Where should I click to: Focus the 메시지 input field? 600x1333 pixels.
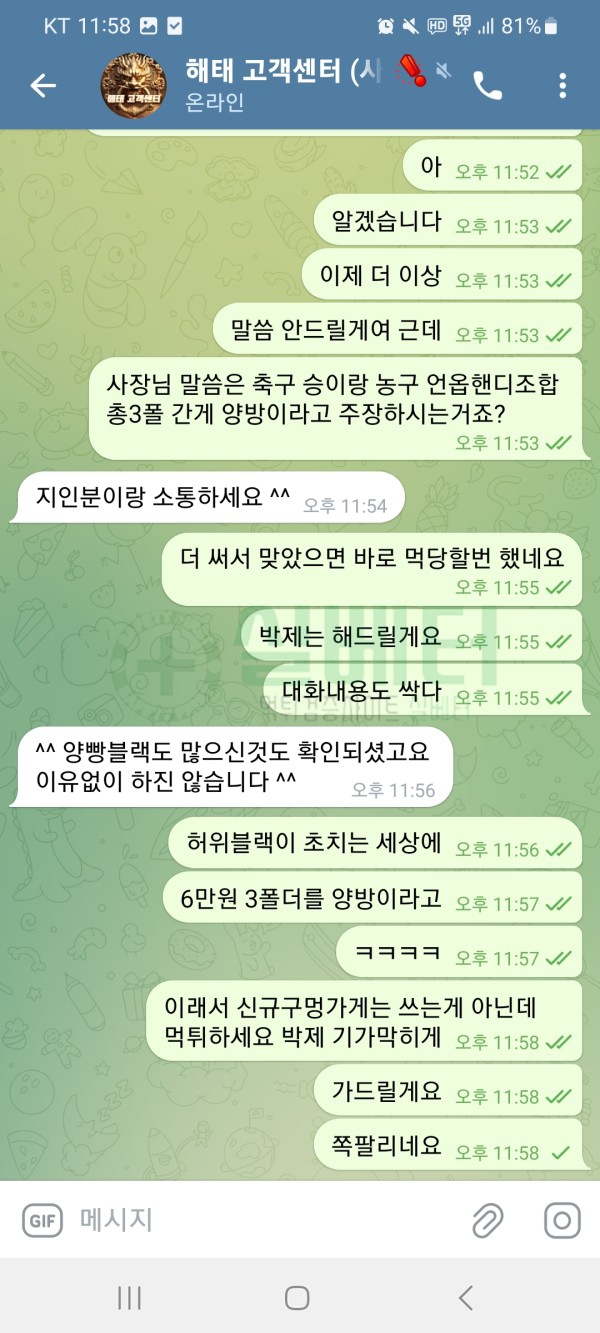260,1220
